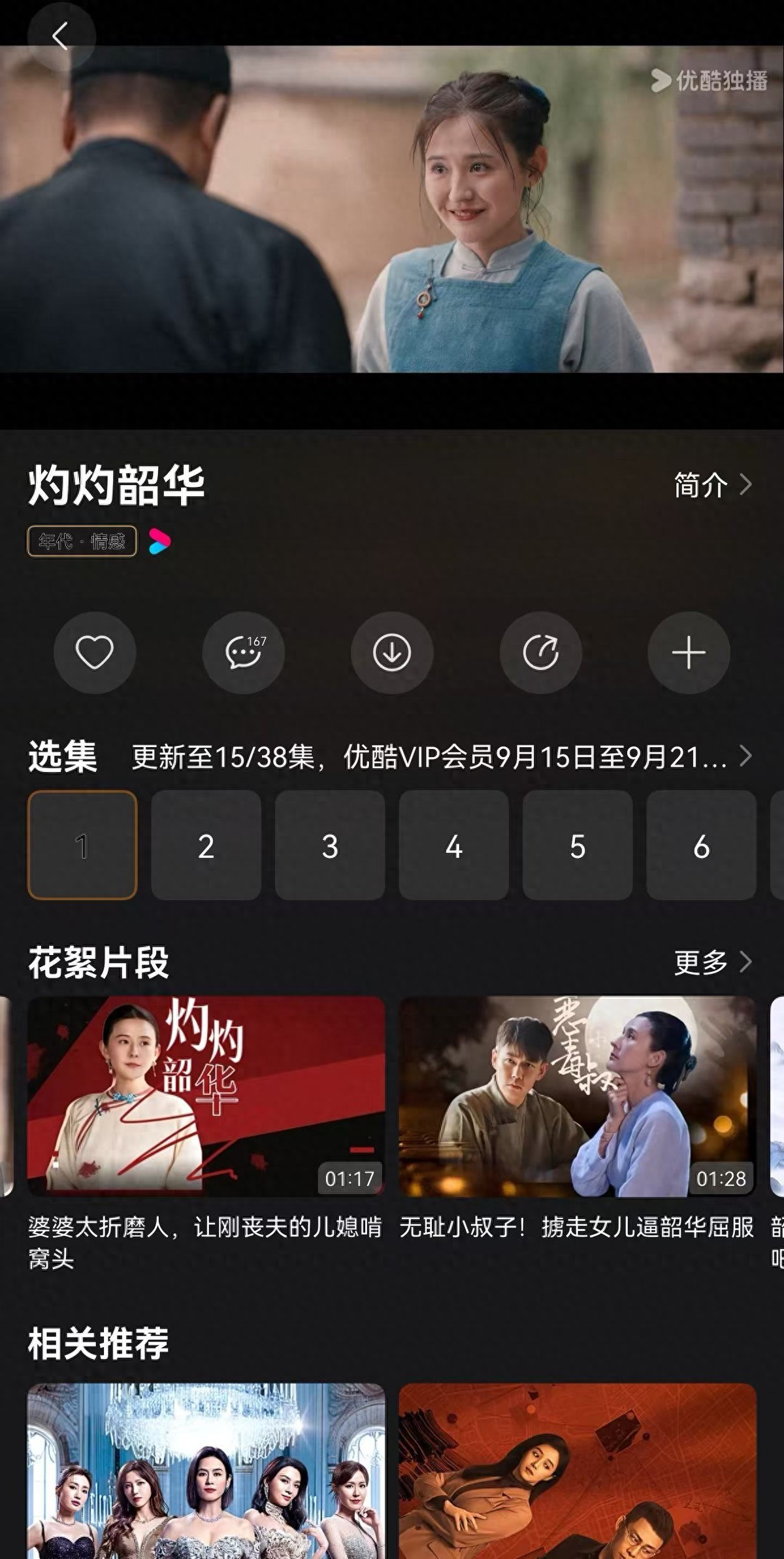Select episode 1
The height and width of the screenshot is (1559, 784).
click(x=82, y=845)
